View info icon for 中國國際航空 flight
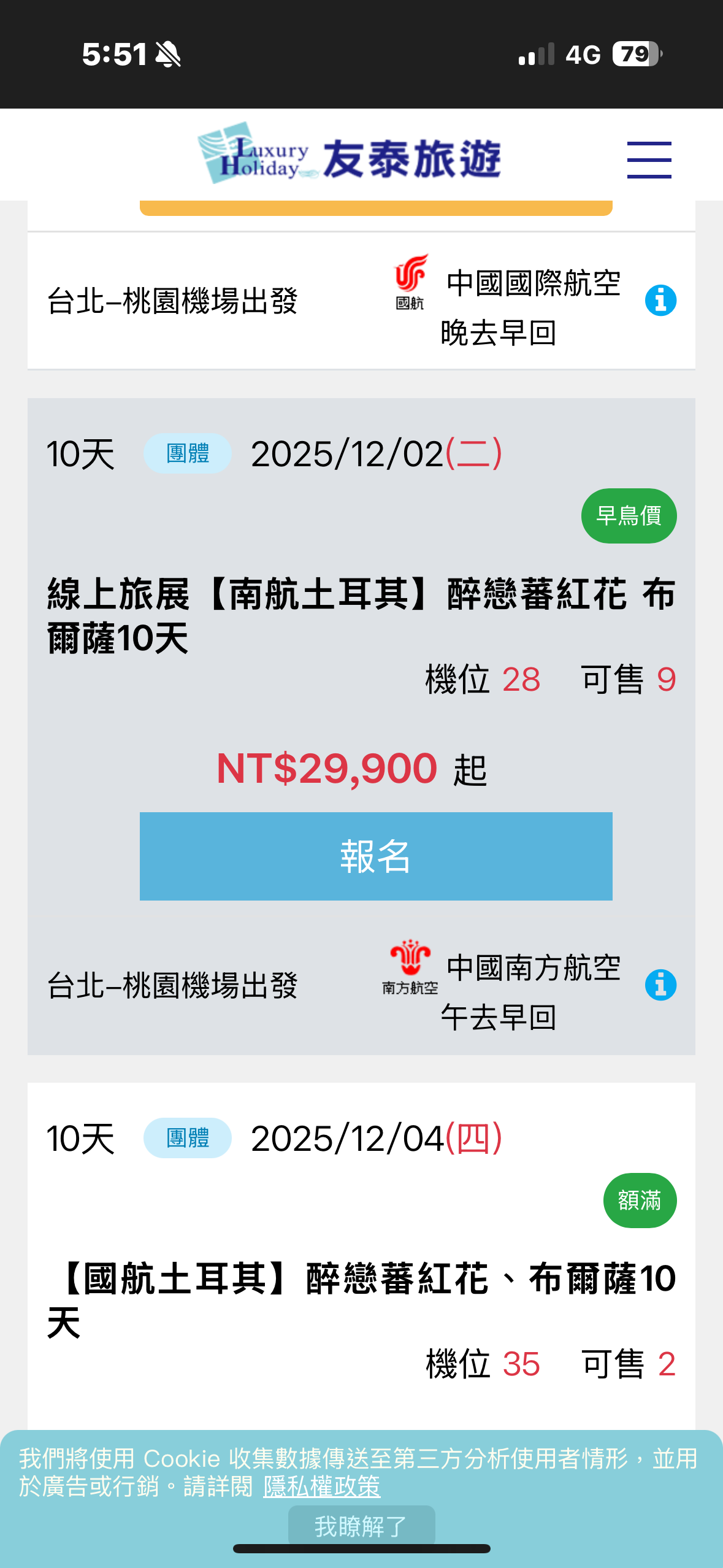This screenshot has height=1568, width=723. tap(660, 301)
